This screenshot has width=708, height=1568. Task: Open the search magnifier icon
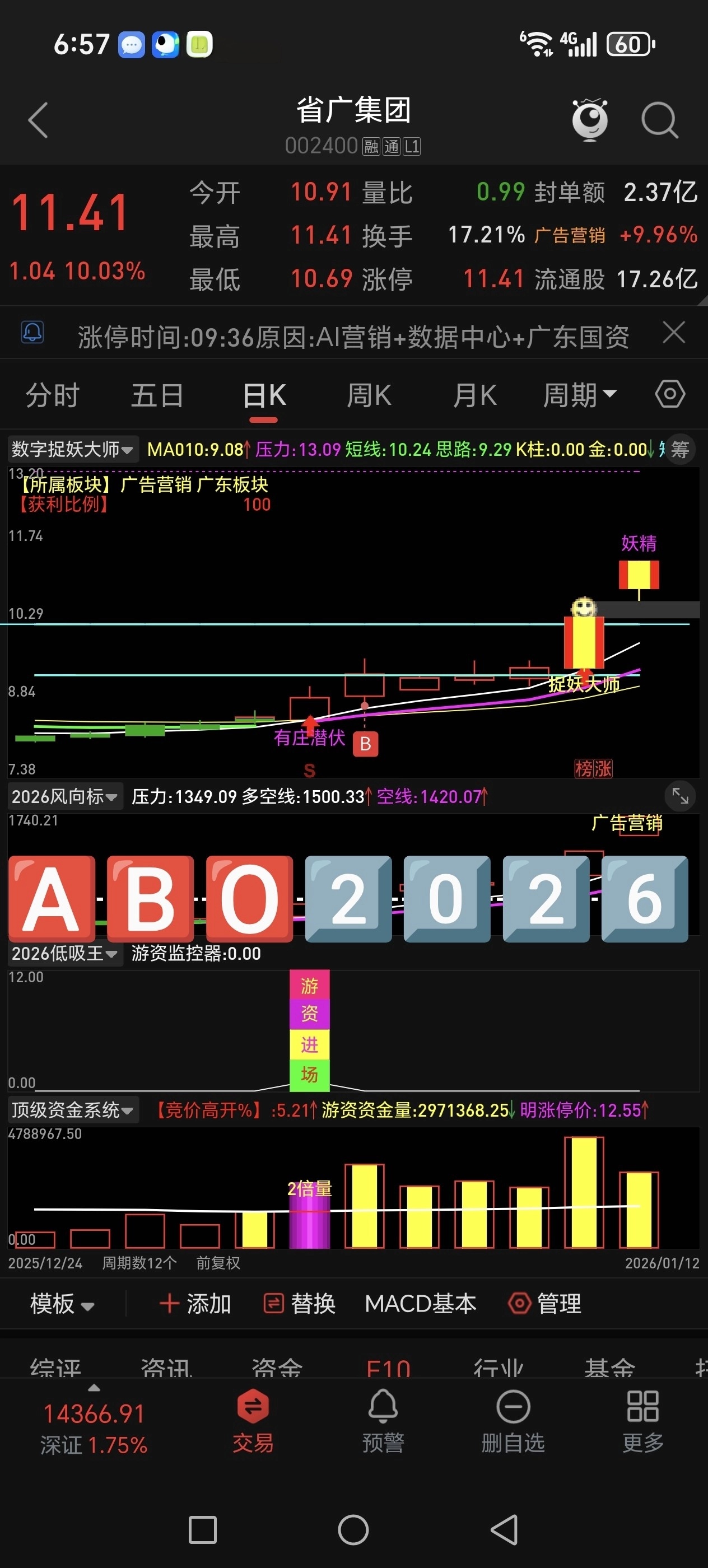(659, 120)
